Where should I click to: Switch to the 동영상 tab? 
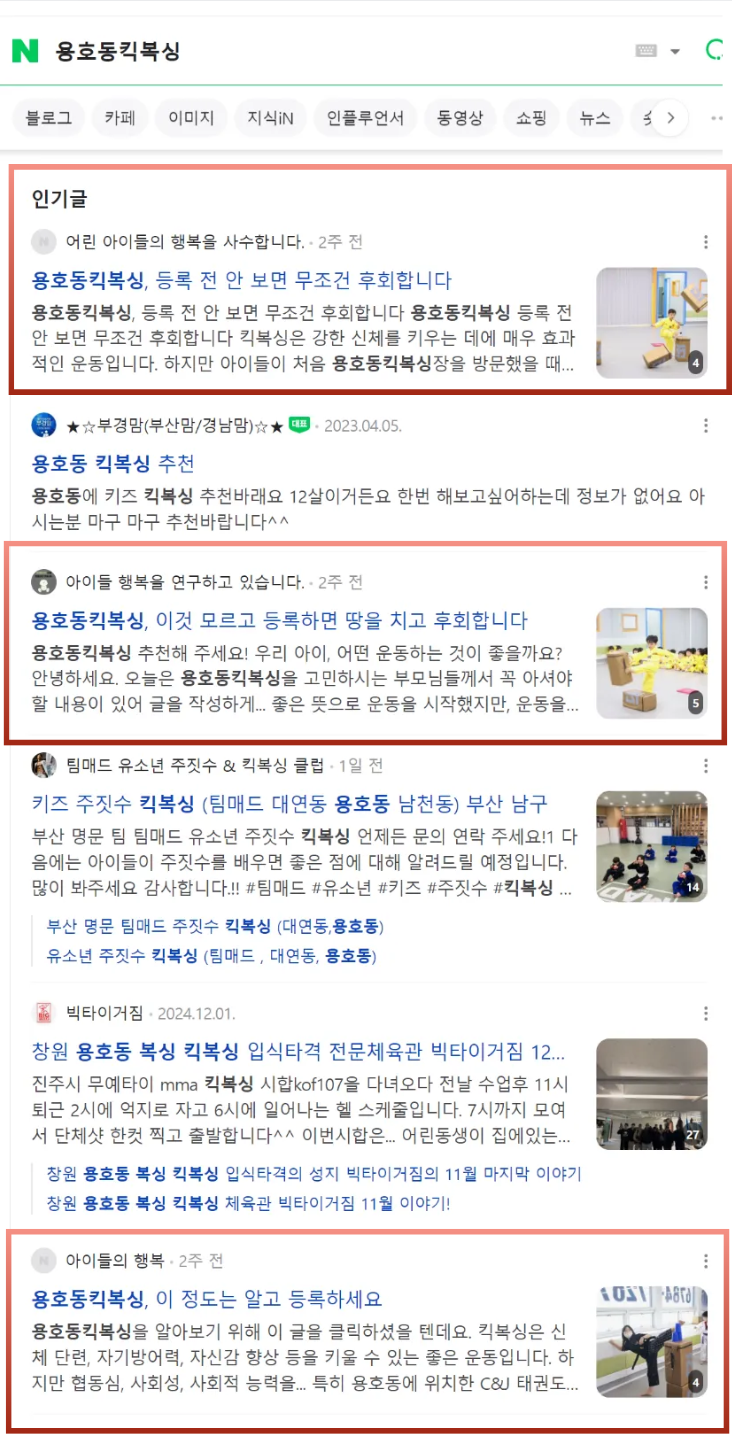coord(460,118)
